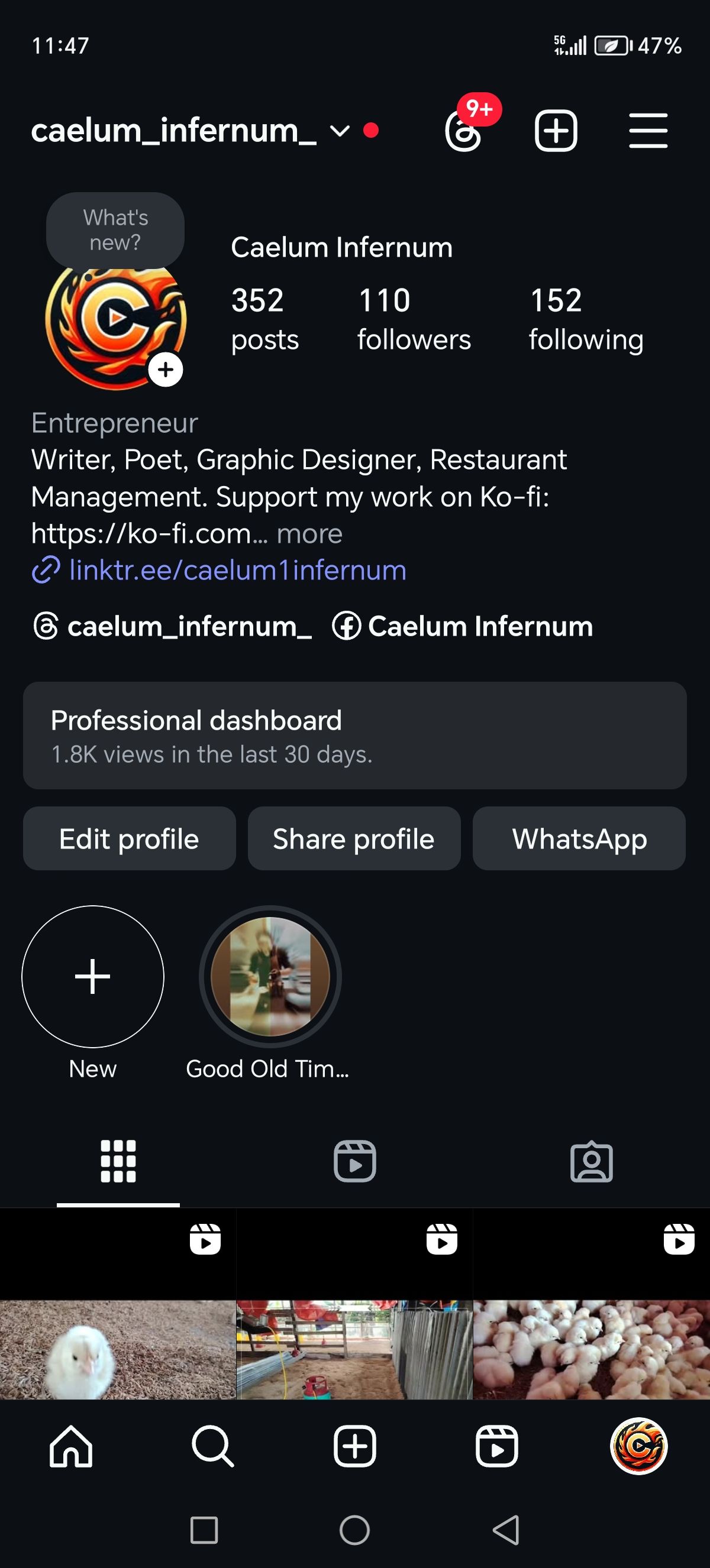This screenshot has width=710, height=1568.
Task: Tap the WhatsApp button
Action: [x=579, y=838]
